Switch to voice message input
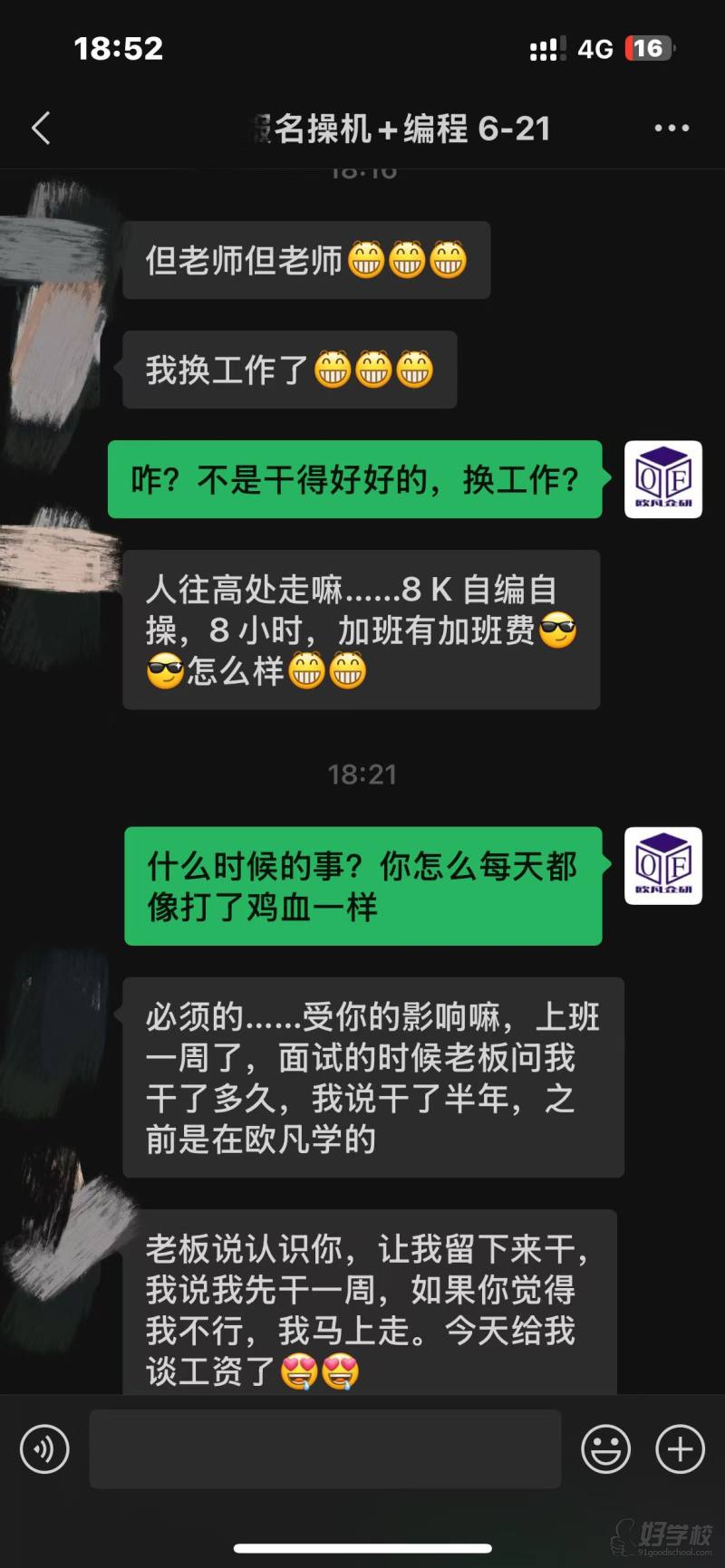Viewport: 725px width, 1568px height. pos(44,1448)
